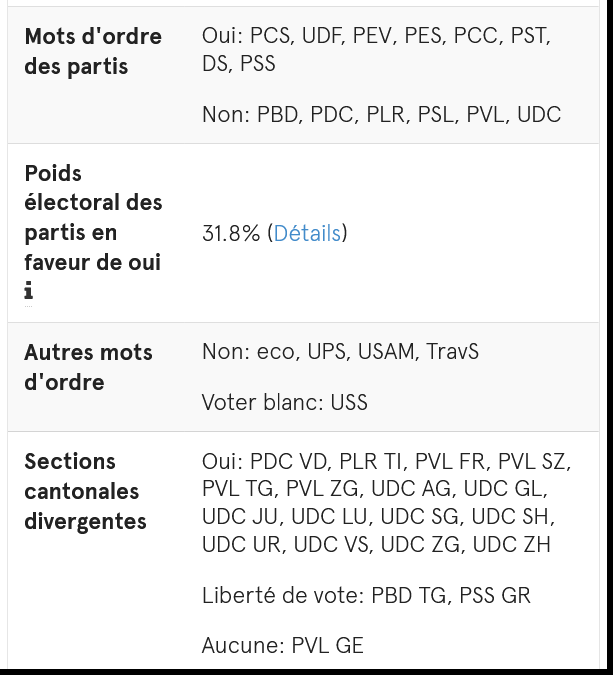
Task: Tap the info icon under Poids électoral
Action: click(x=29, y=292)
